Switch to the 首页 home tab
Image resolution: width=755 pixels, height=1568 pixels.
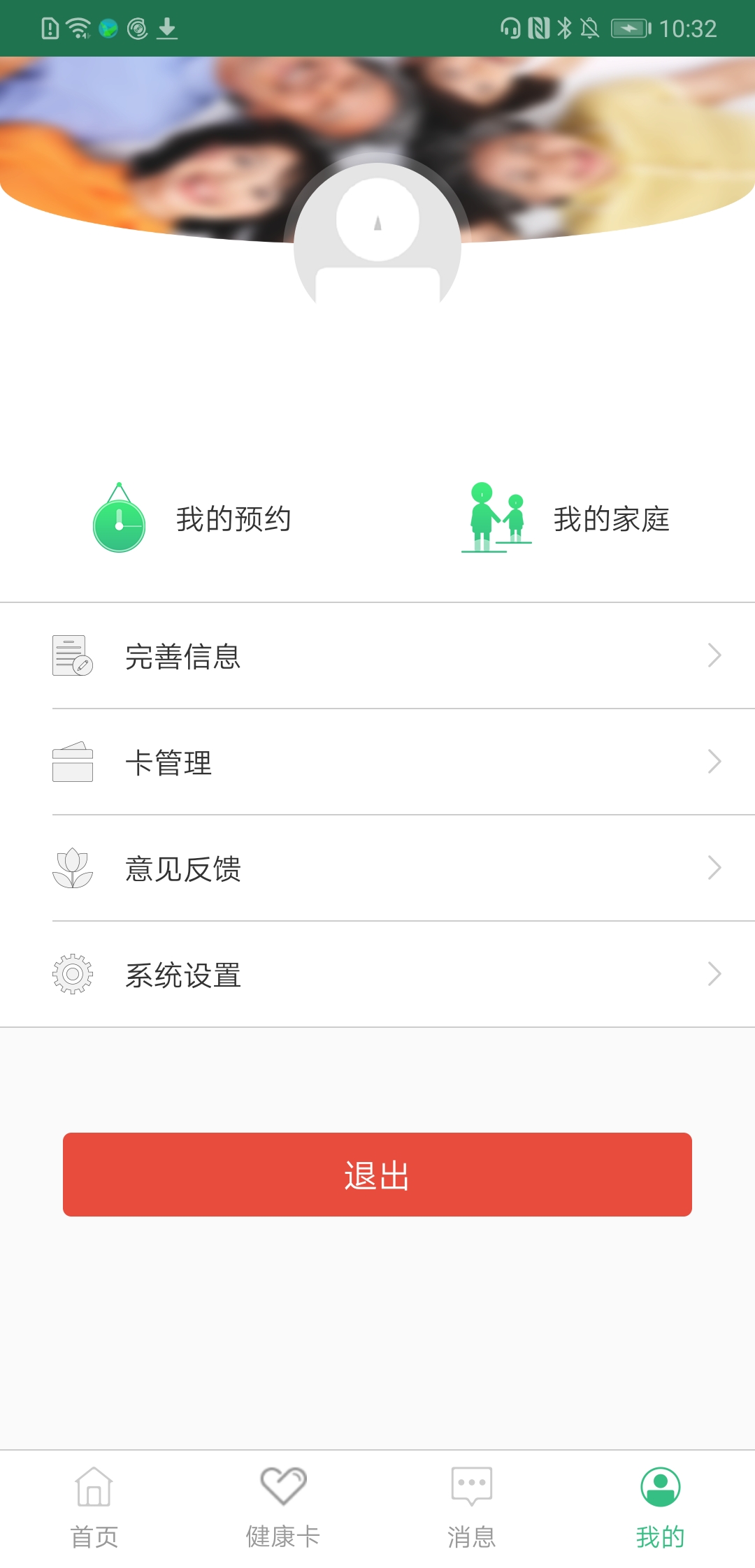(x=94, y=1507)
